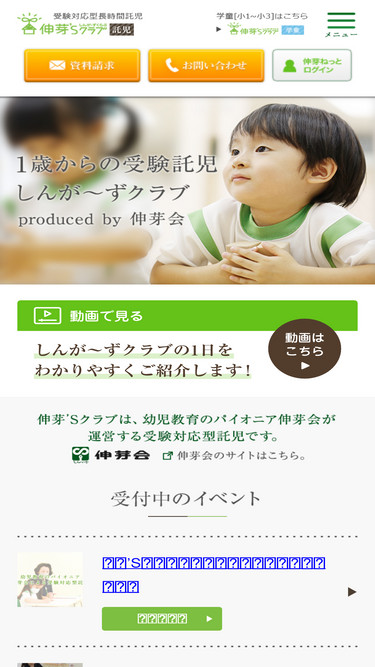Tap the green button under first event

(162, 619)
